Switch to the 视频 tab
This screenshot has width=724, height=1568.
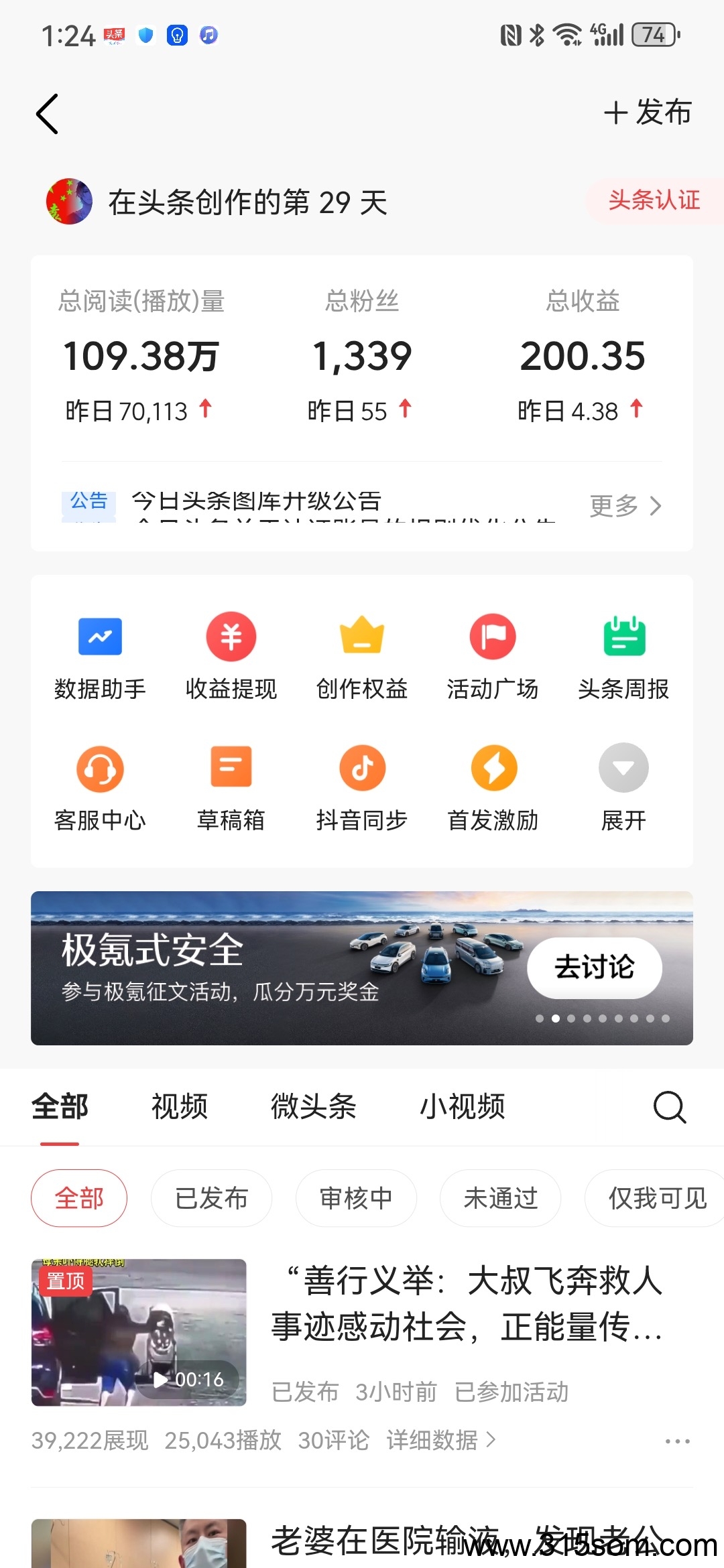pos(180,1106)
